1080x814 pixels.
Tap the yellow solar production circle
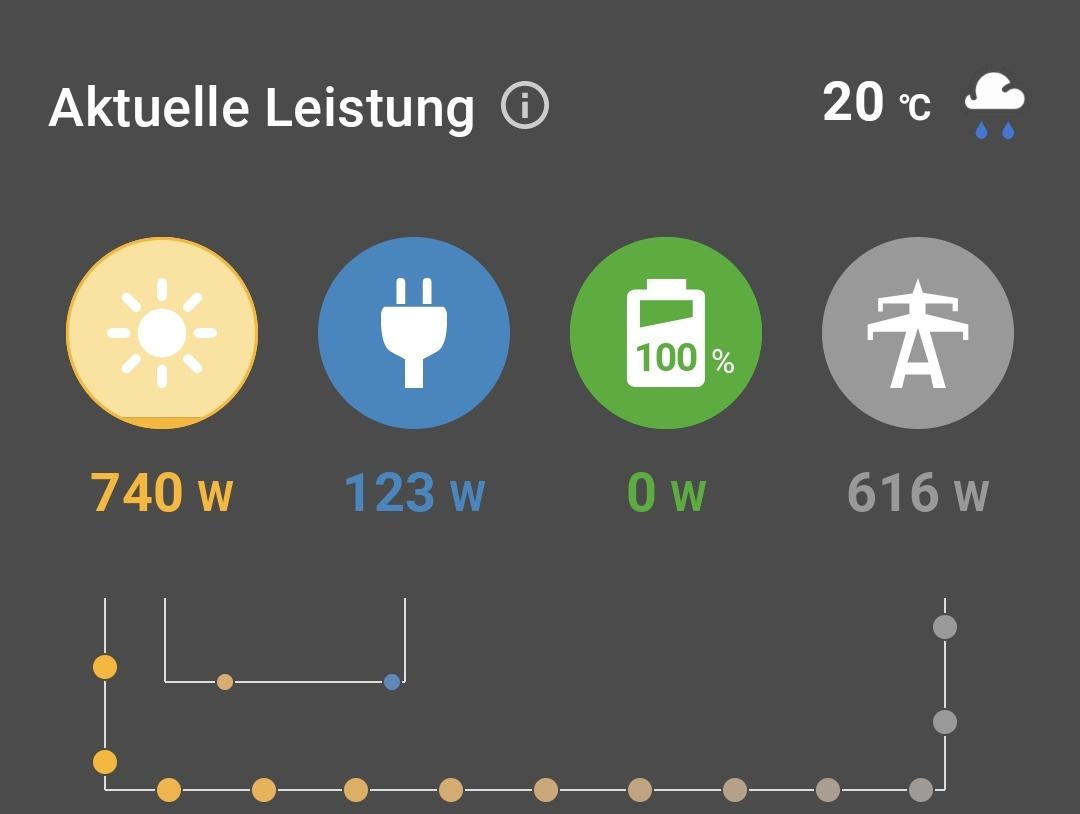162,333
